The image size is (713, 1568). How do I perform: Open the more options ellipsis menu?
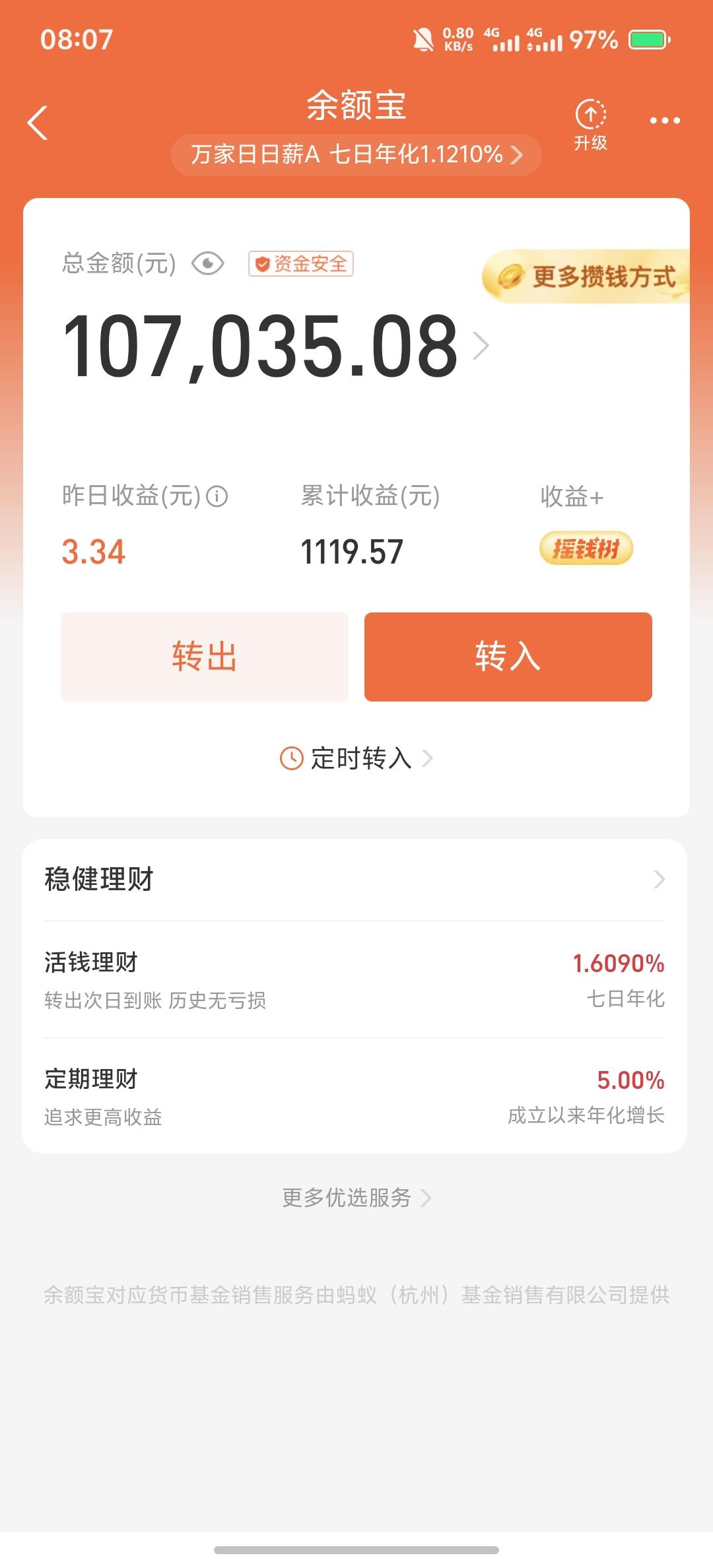point(665,121)
